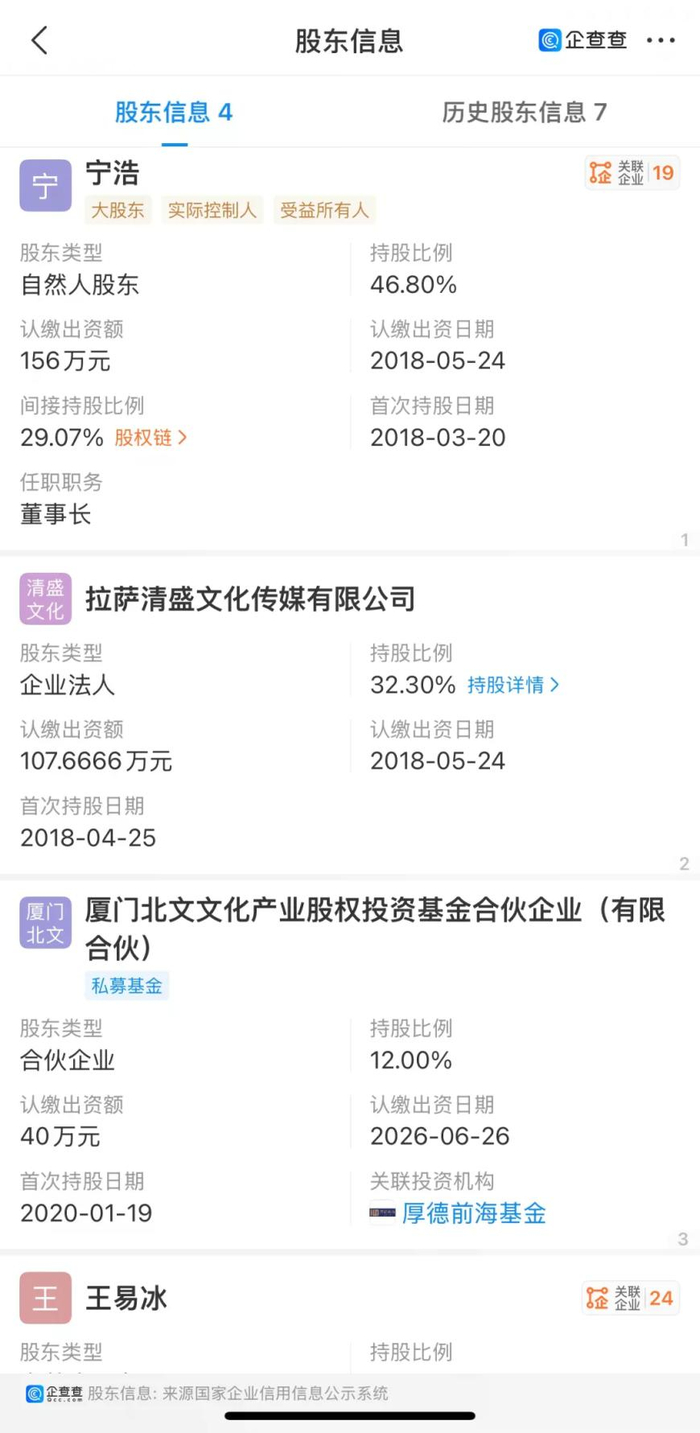Open shareholder 宁浩's profile
700x1433 pixels.
[112, 174]
